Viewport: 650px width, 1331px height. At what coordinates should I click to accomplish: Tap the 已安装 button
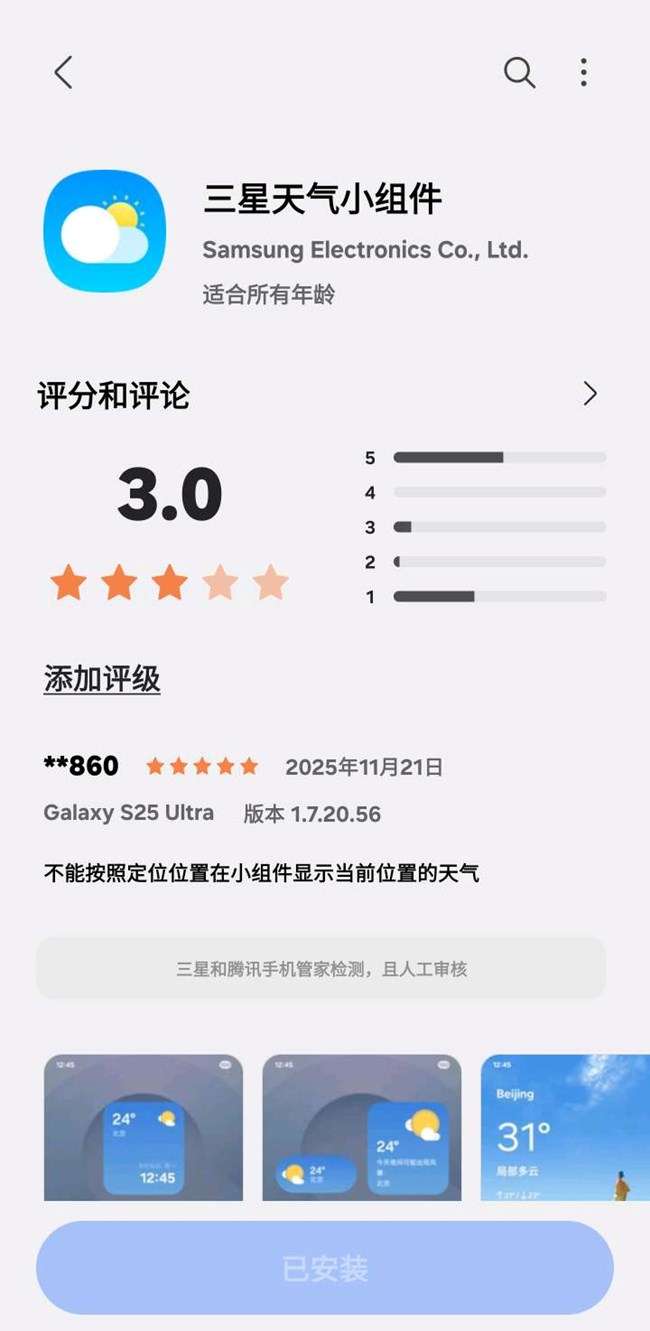pyautogui.click(x=325, y=1268)
